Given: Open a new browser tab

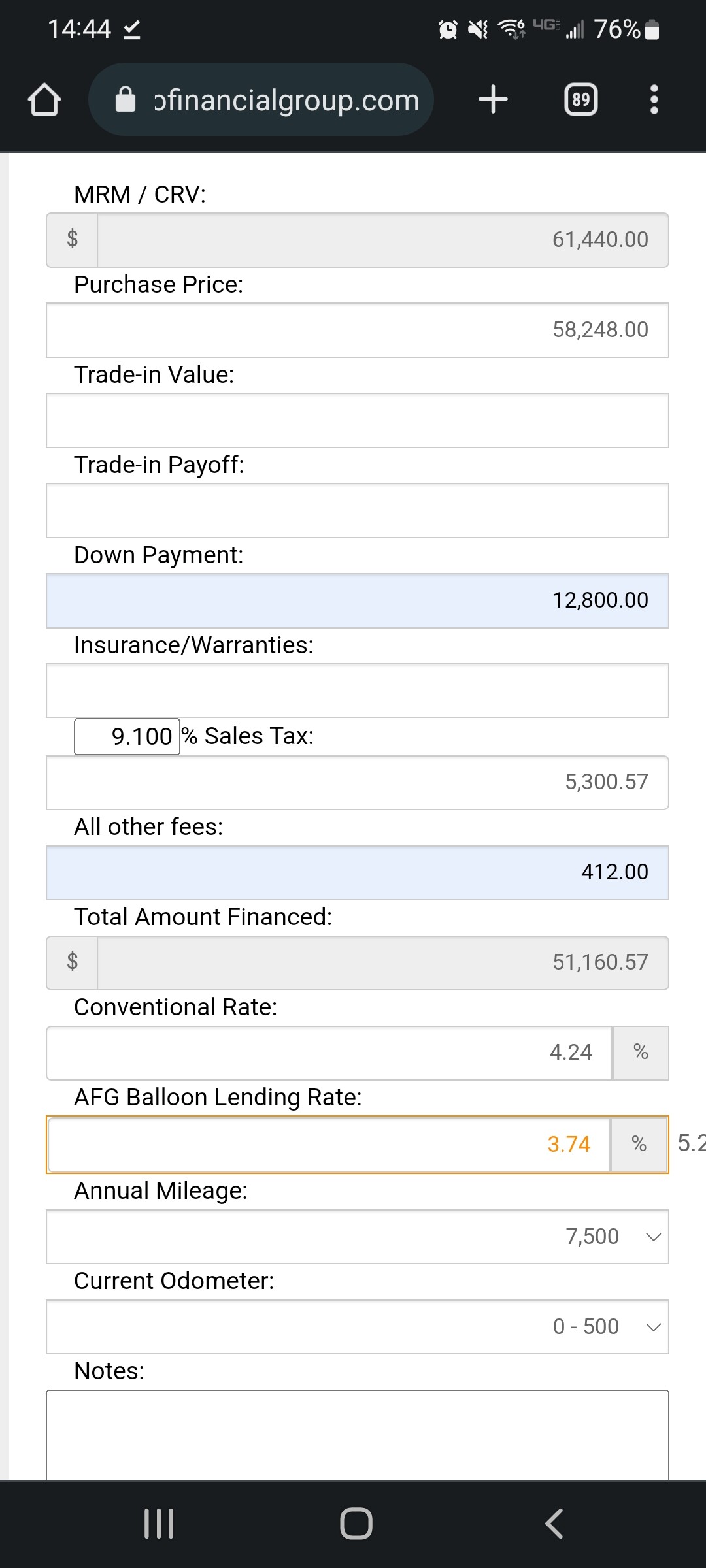Looking at the screenshot, I should tap(493, 99).
